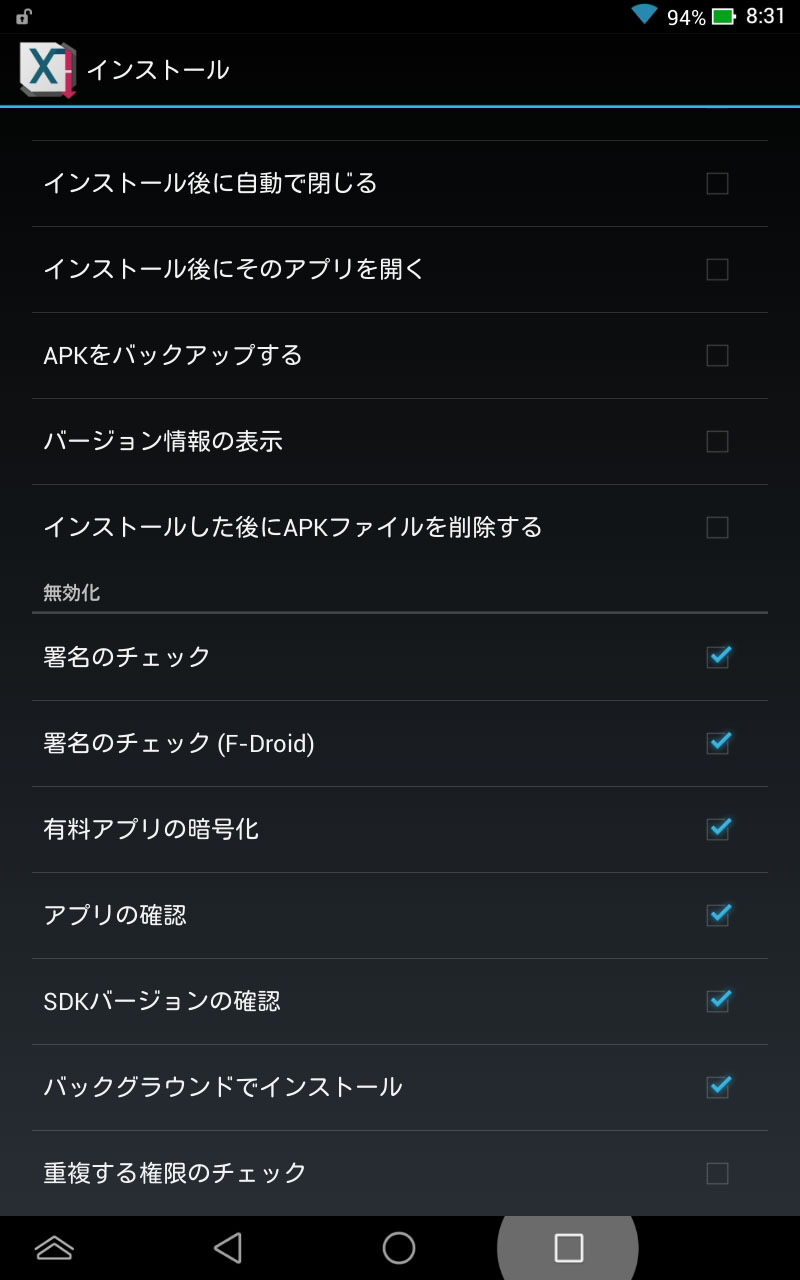Toggle SDKバージョンの確認 off
800x1280 pixels.
click(718, 1001)
